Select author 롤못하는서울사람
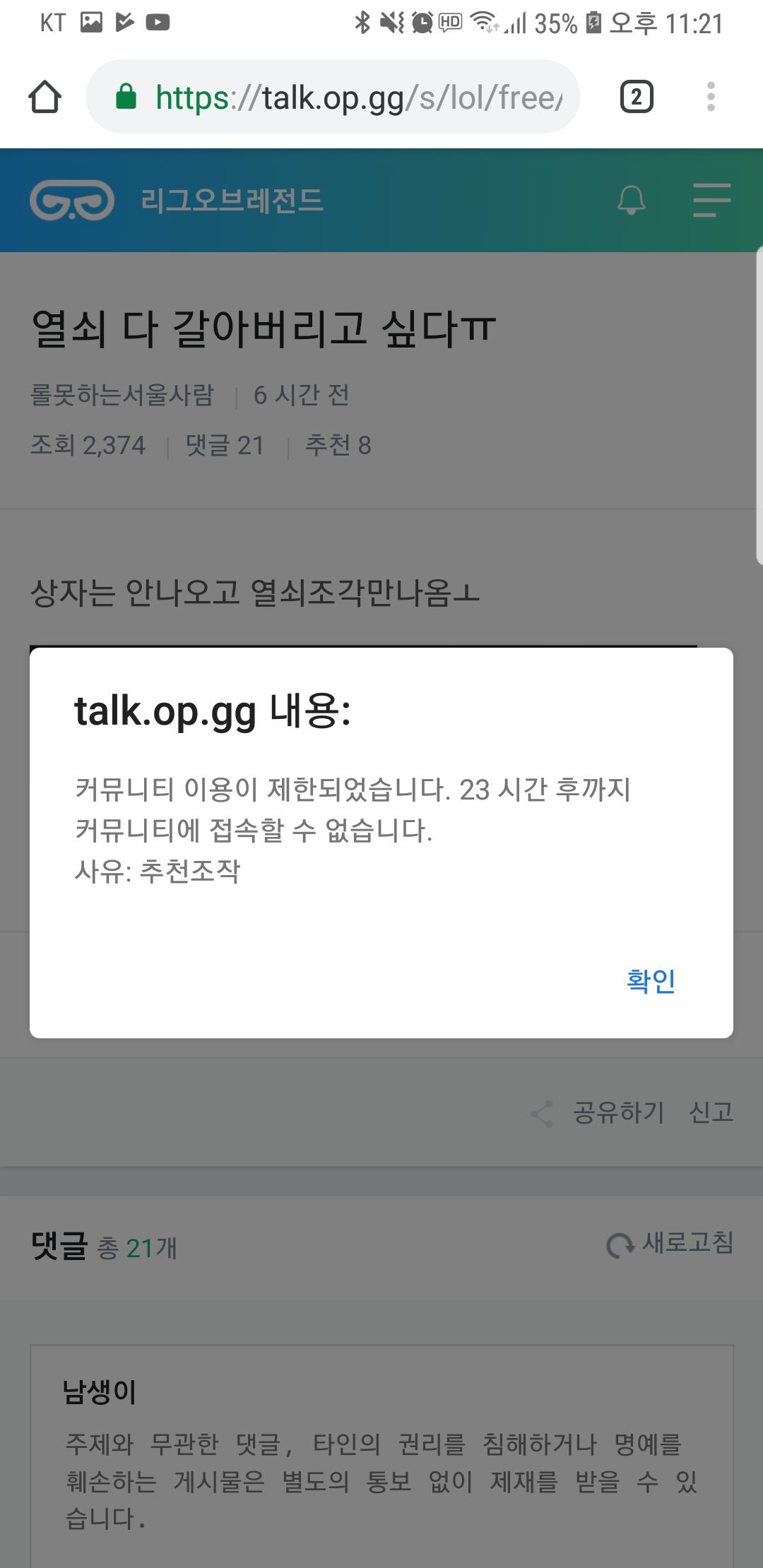Screen dimensions: 763x1568 [124, 396]
